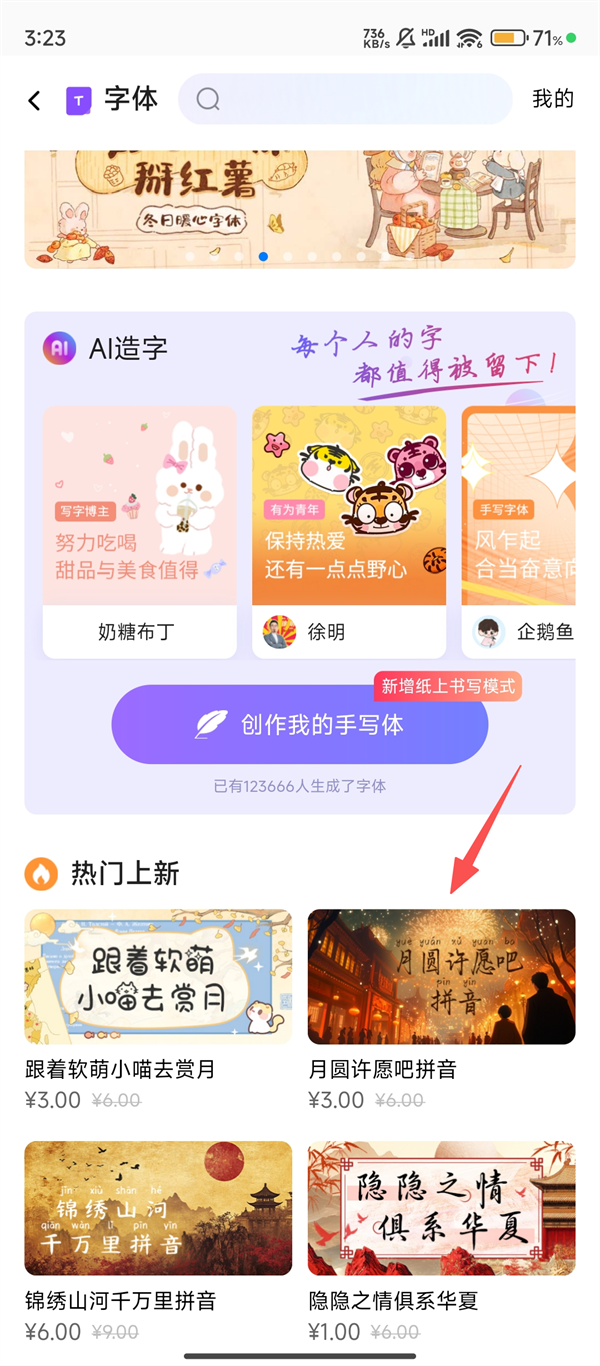Open the 掰红薯 winter font banner
Image resolution: width=600 pixels, height=1366 pixels.
click(300, 210)
